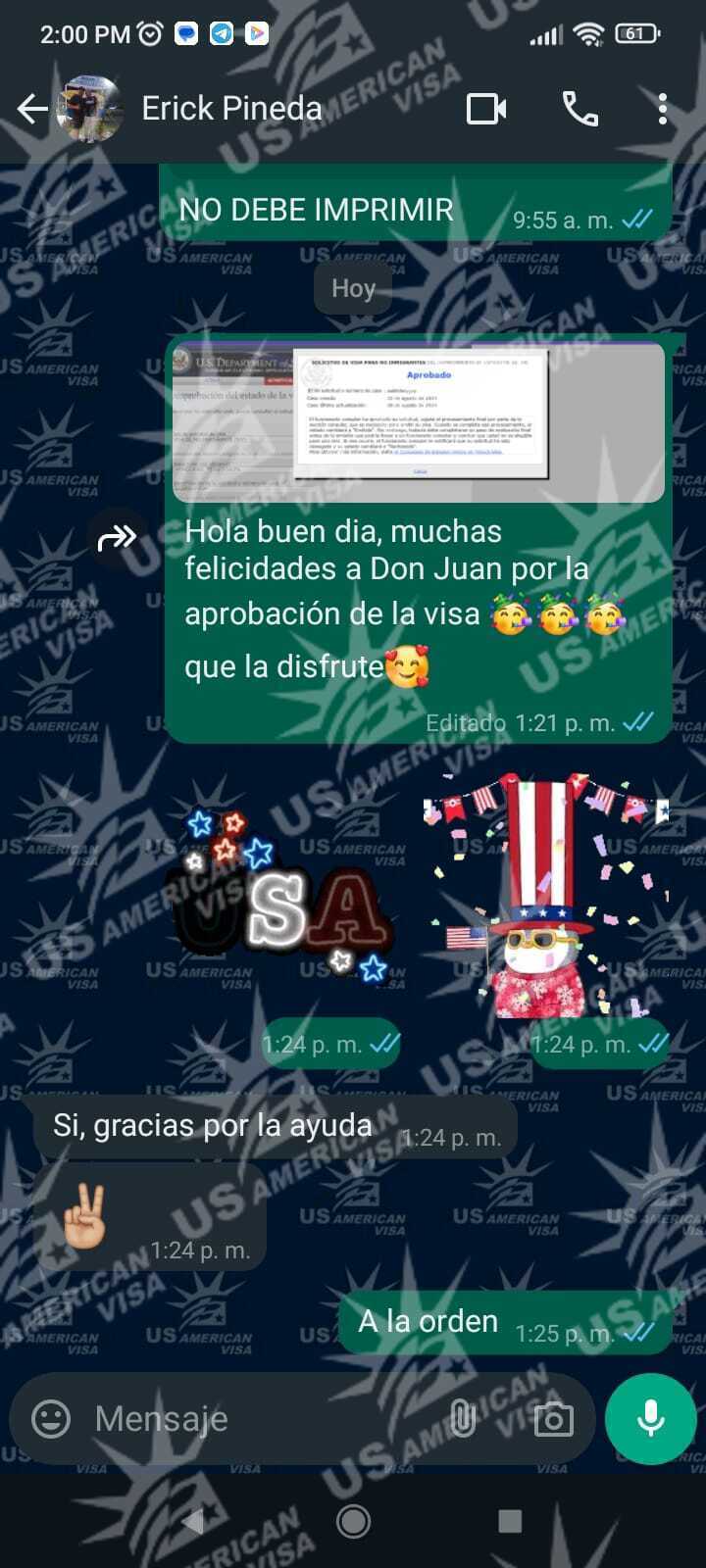The width and height of the screenshot is (706, 1568).
Task: Start a voice call with Erick Pineda
Action: [x=580, y=109]
